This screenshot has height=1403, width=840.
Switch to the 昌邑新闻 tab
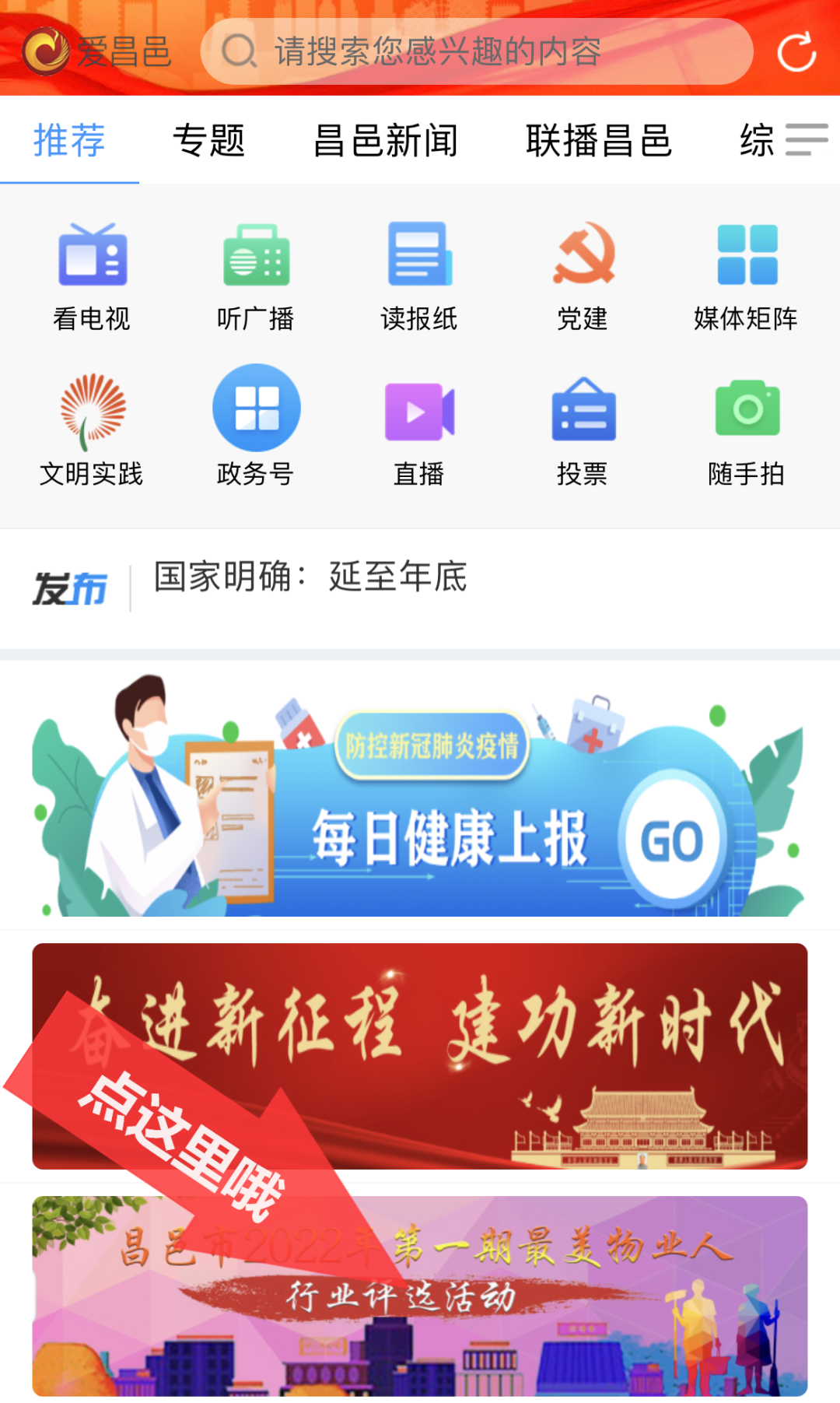(x=386, y=141)
